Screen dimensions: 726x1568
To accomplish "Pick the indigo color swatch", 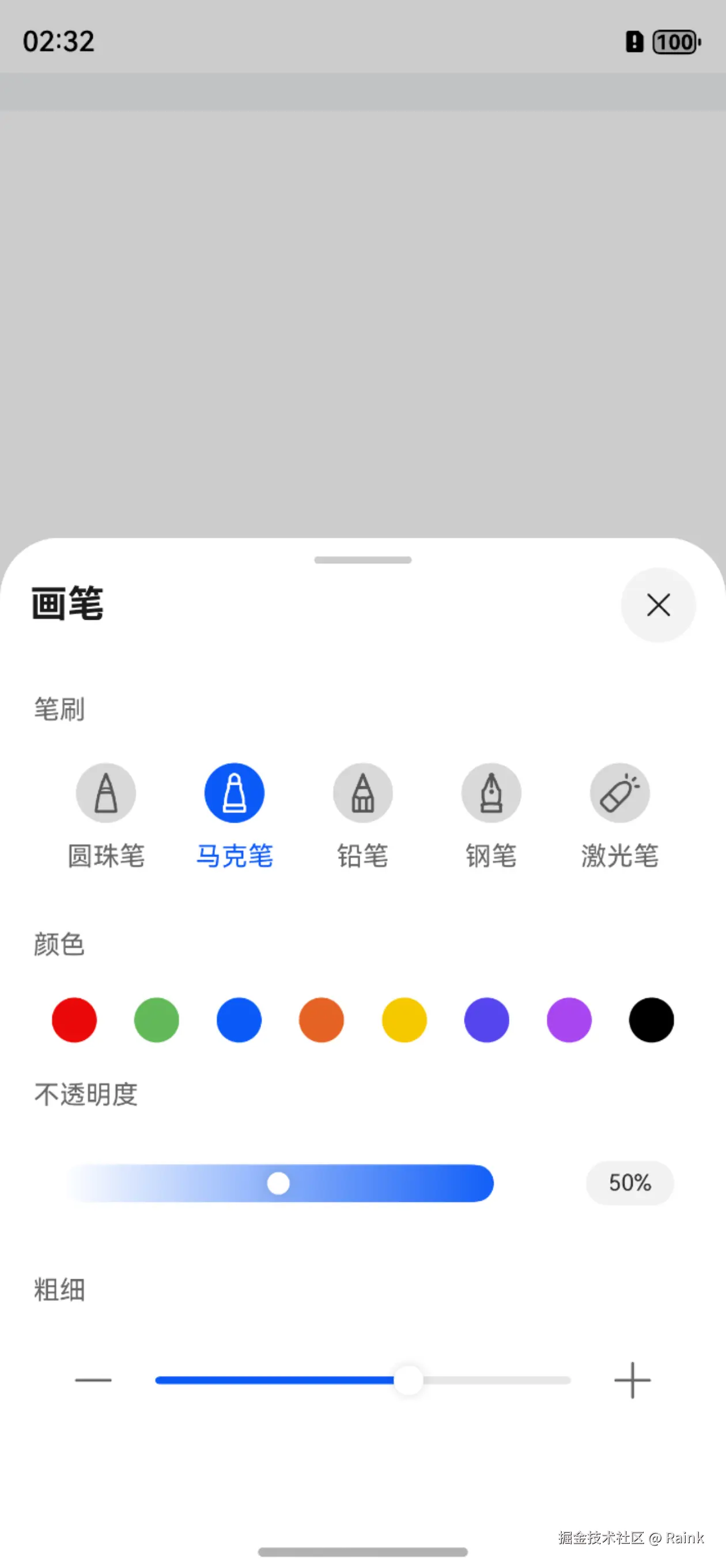I will click(486, 1020).
